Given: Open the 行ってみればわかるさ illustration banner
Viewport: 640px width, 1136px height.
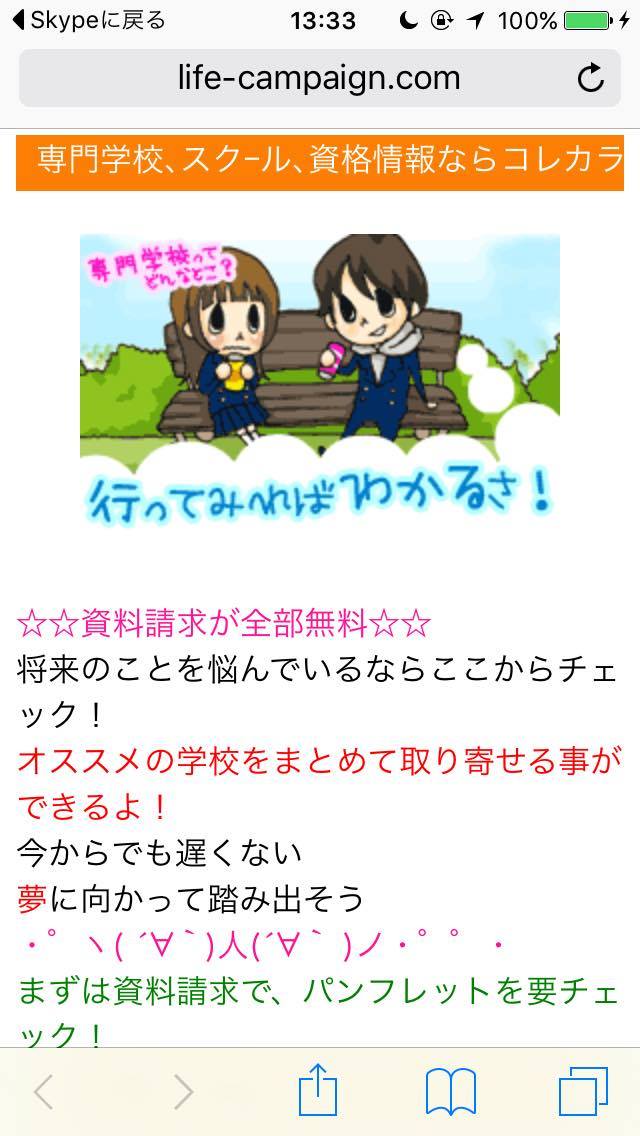Looking at the screenshot, I should (320, 376).
